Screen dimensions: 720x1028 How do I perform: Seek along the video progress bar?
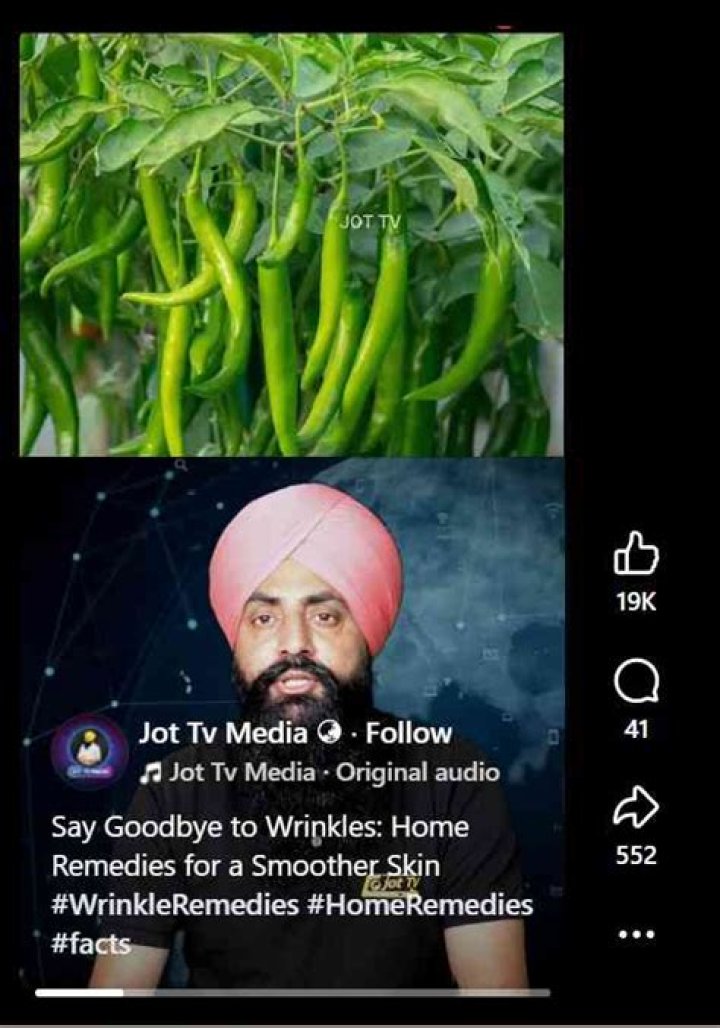click(x=292, y=993)
